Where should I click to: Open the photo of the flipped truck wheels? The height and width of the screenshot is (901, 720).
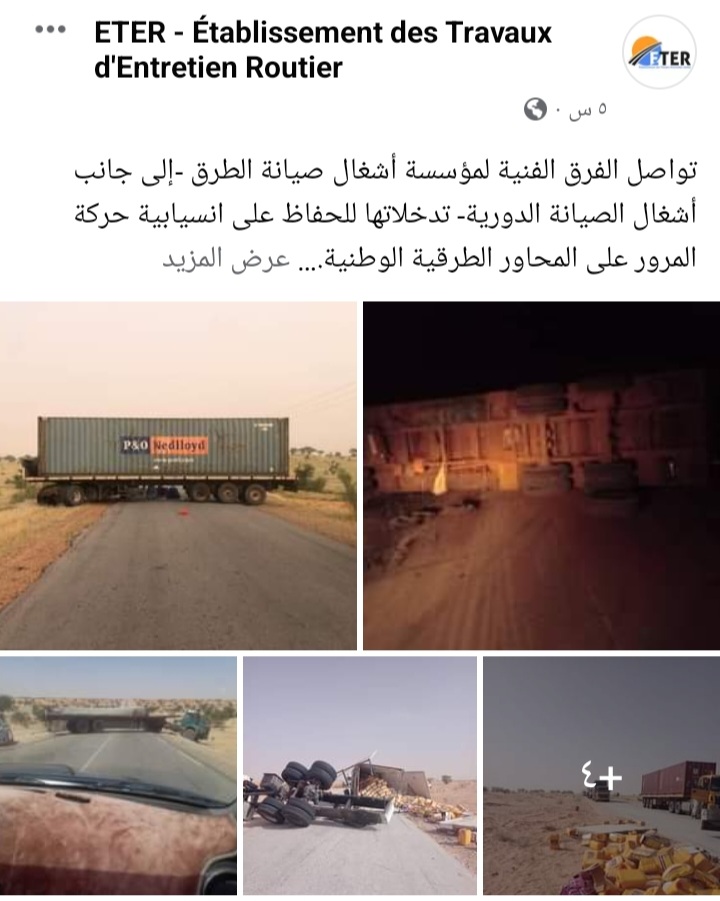click(360, 775)
